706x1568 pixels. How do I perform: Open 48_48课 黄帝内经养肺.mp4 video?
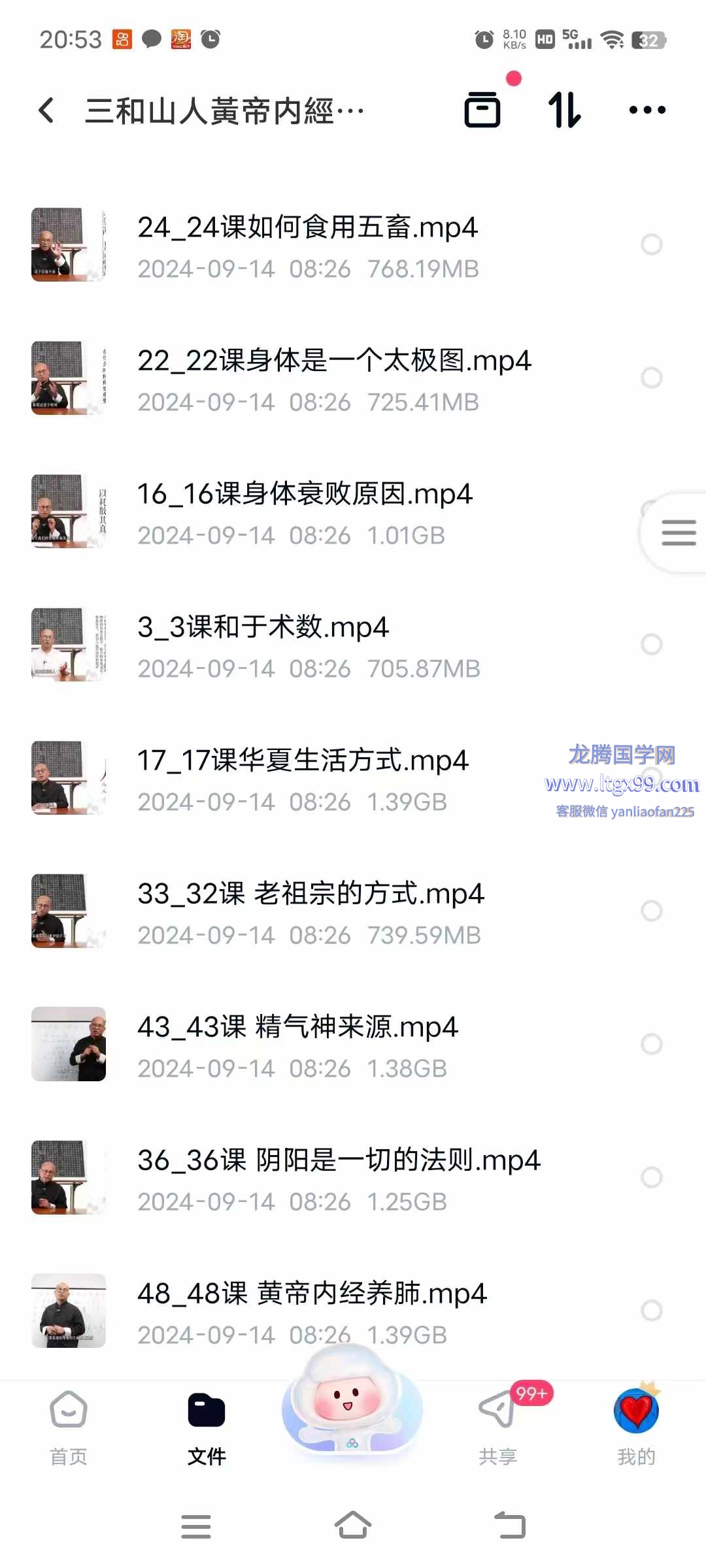click(312, 1312)
